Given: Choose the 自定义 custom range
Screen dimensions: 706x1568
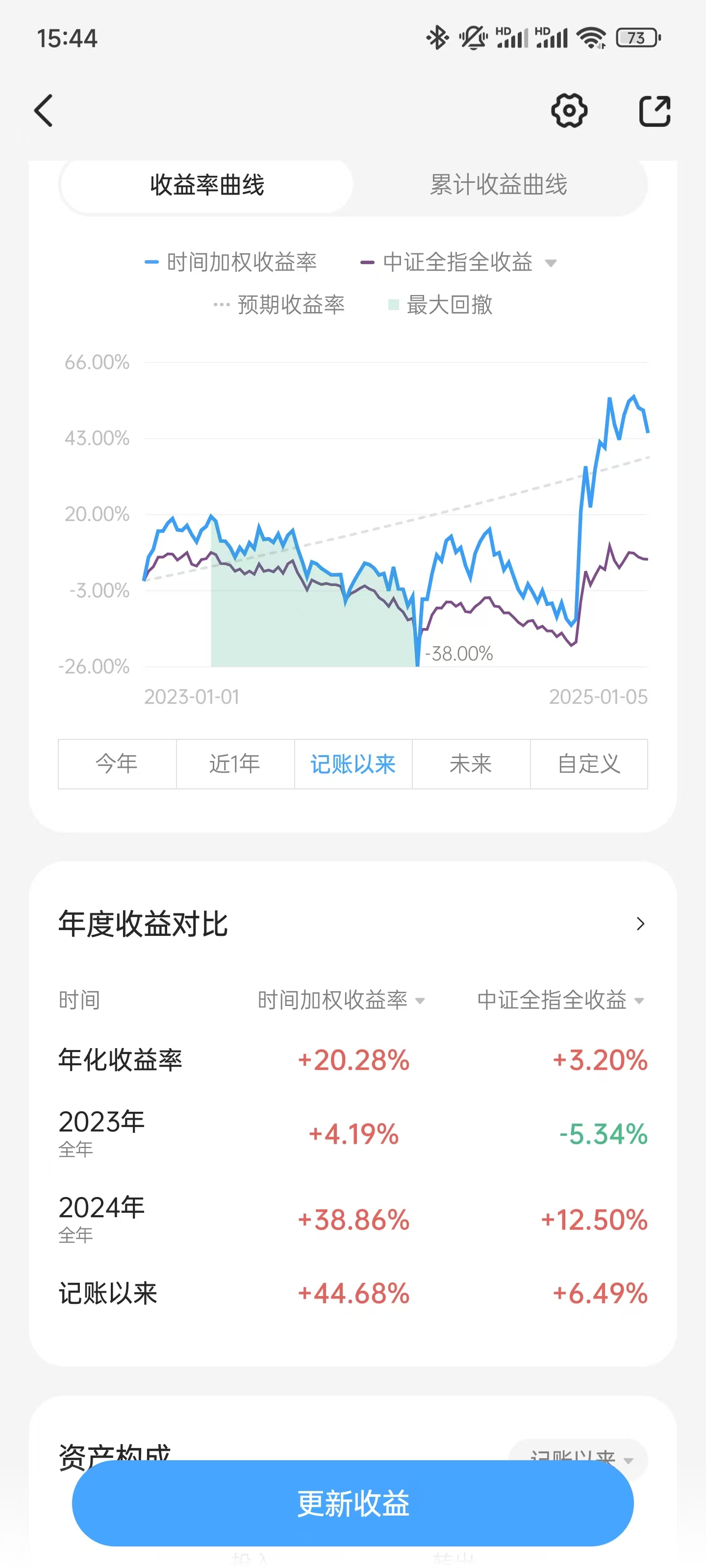Looking at the screenshot, I should pos(589,764).
